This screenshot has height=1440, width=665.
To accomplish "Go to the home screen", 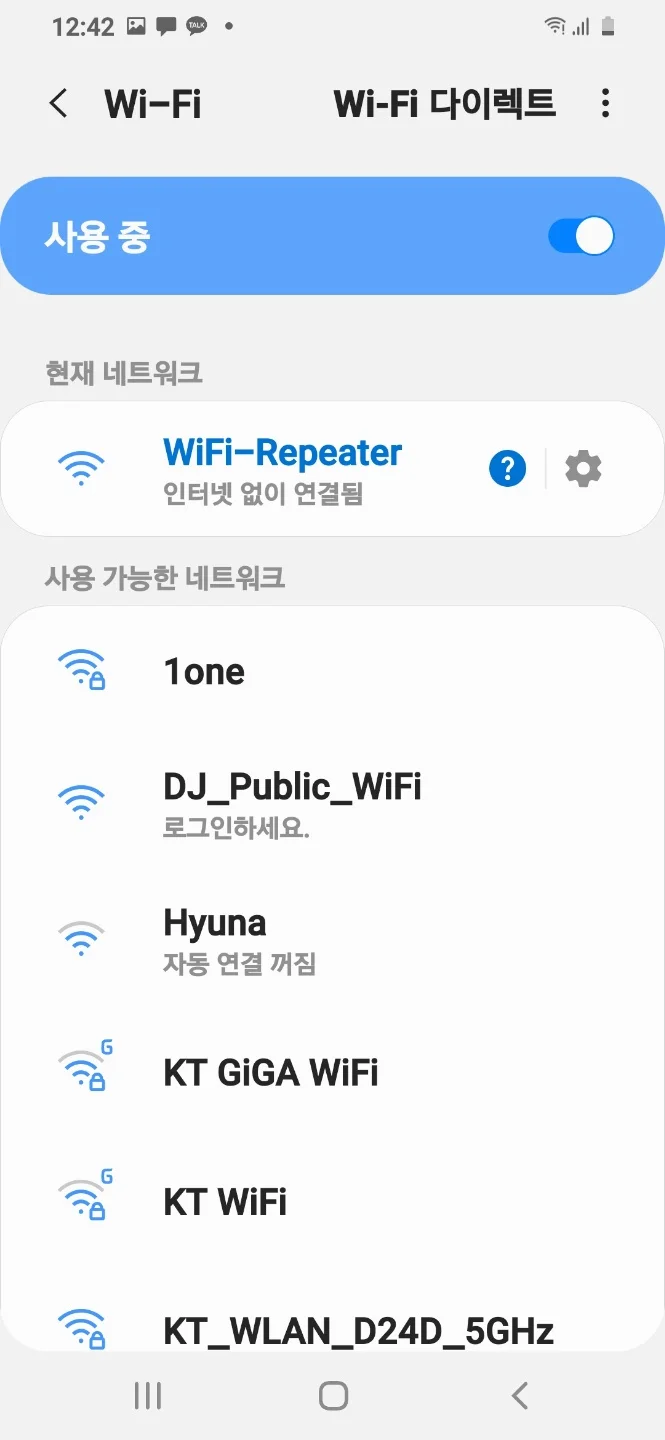I will click(333, 1396).
